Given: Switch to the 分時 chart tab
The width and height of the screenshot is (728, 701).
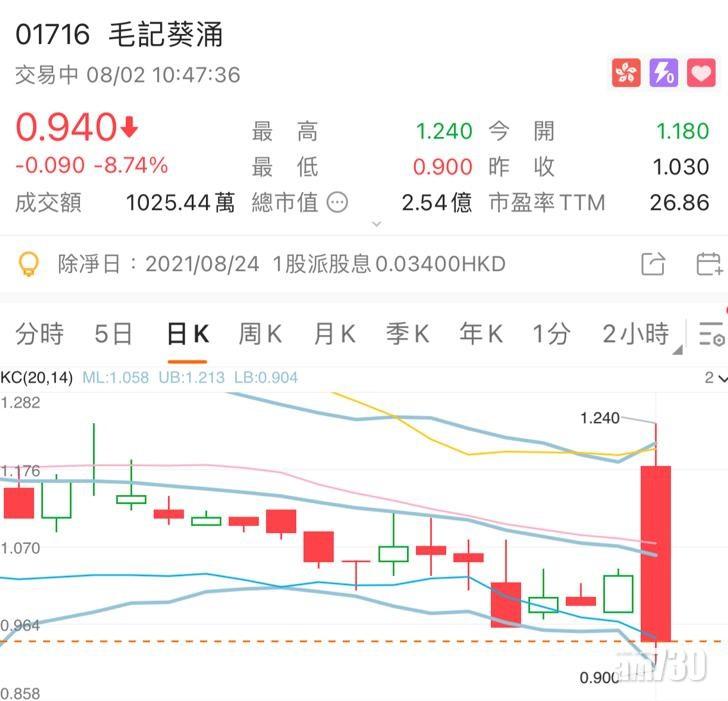Looking at the screenshot, I should [x=40, y=334].
